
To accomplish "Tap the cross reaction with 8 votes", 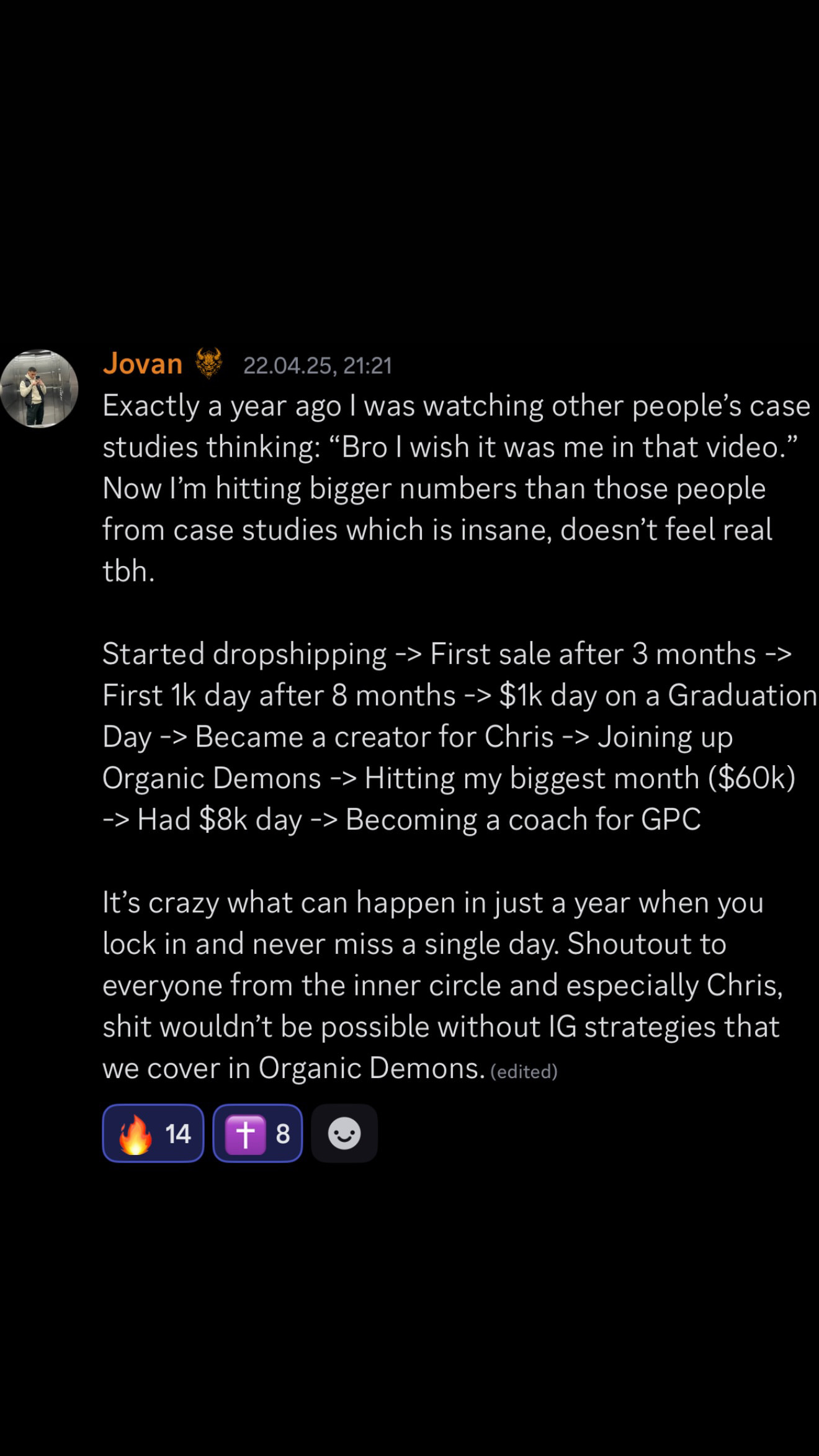I will coord(257,1133).
